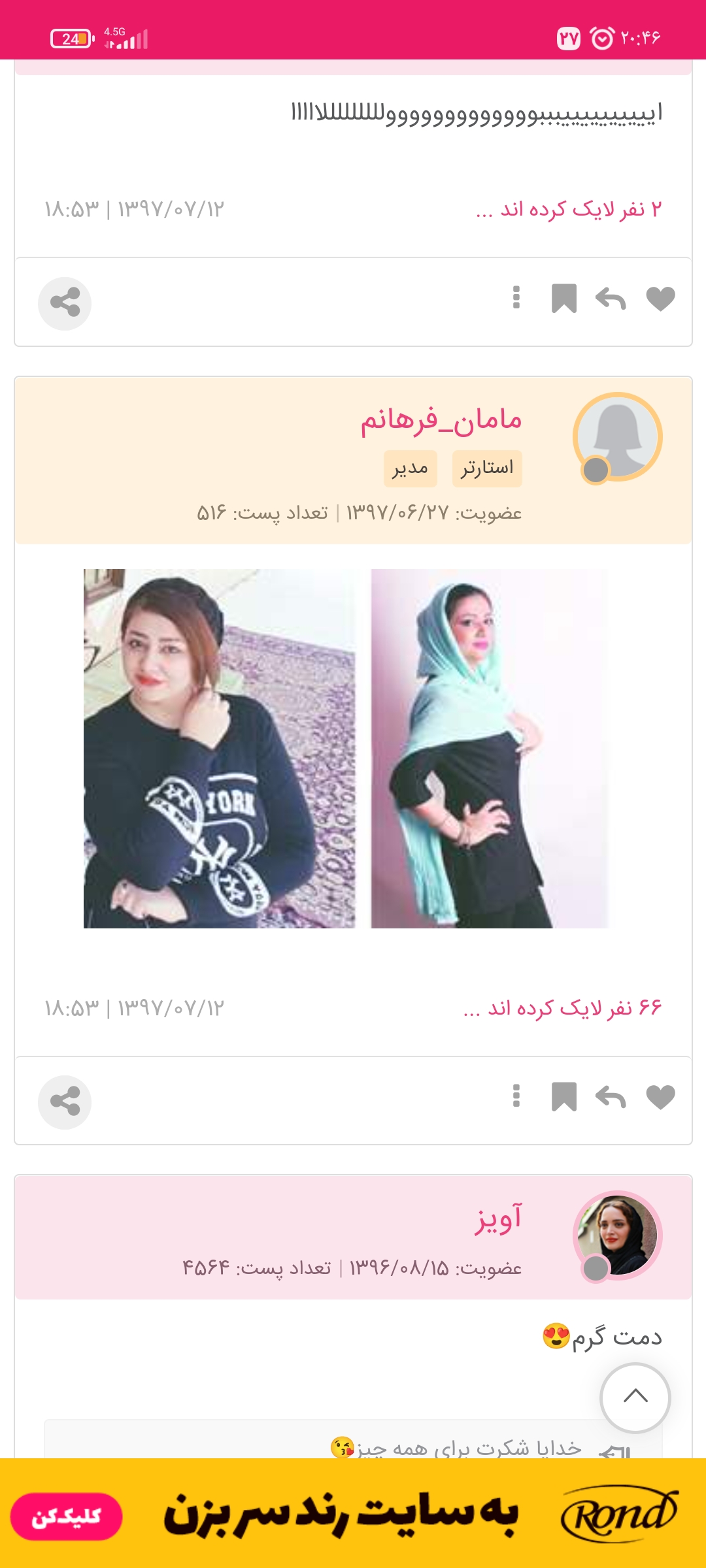Image resolution: width=706 pixels, height=1568 pixels.
Task: Open the photo in مامان_فرهانم's post
Action: coord(346,748)
